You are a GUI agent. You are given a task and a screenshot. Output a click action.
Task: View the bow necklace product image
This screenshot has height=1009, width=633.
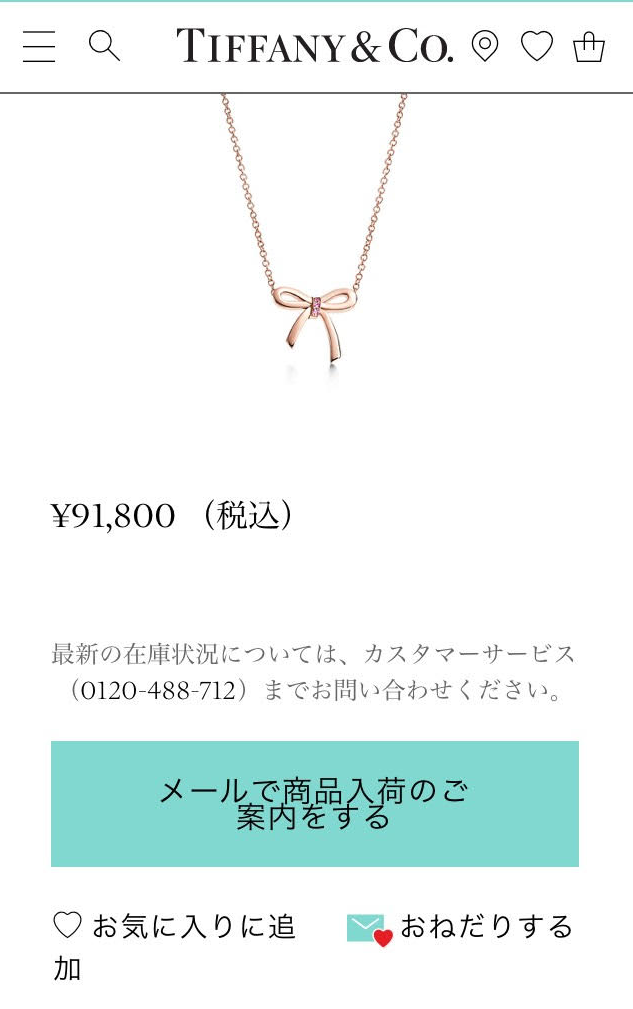tap(312, 300)
